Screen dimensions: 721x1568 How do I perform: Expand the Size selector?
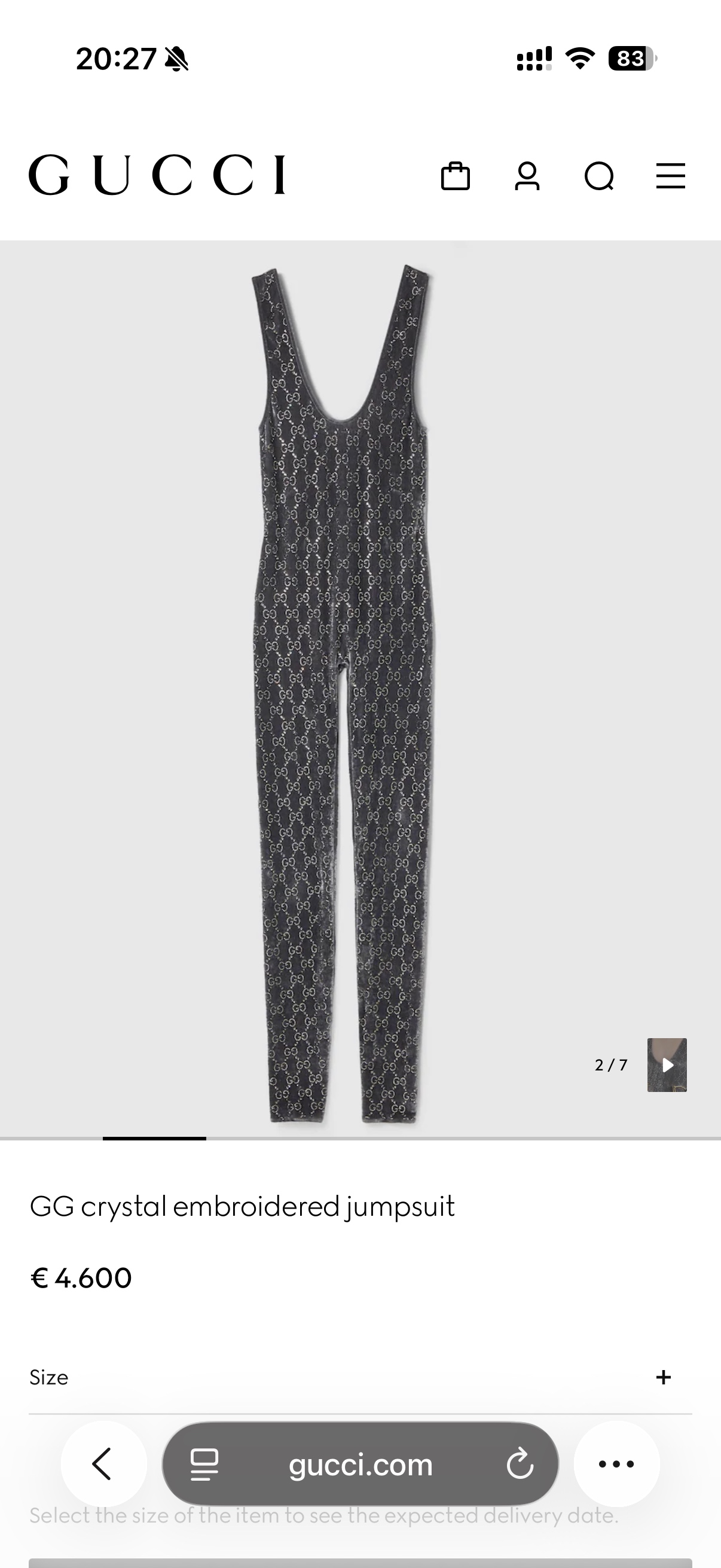pyautogui.click(x=663, y=1377)
